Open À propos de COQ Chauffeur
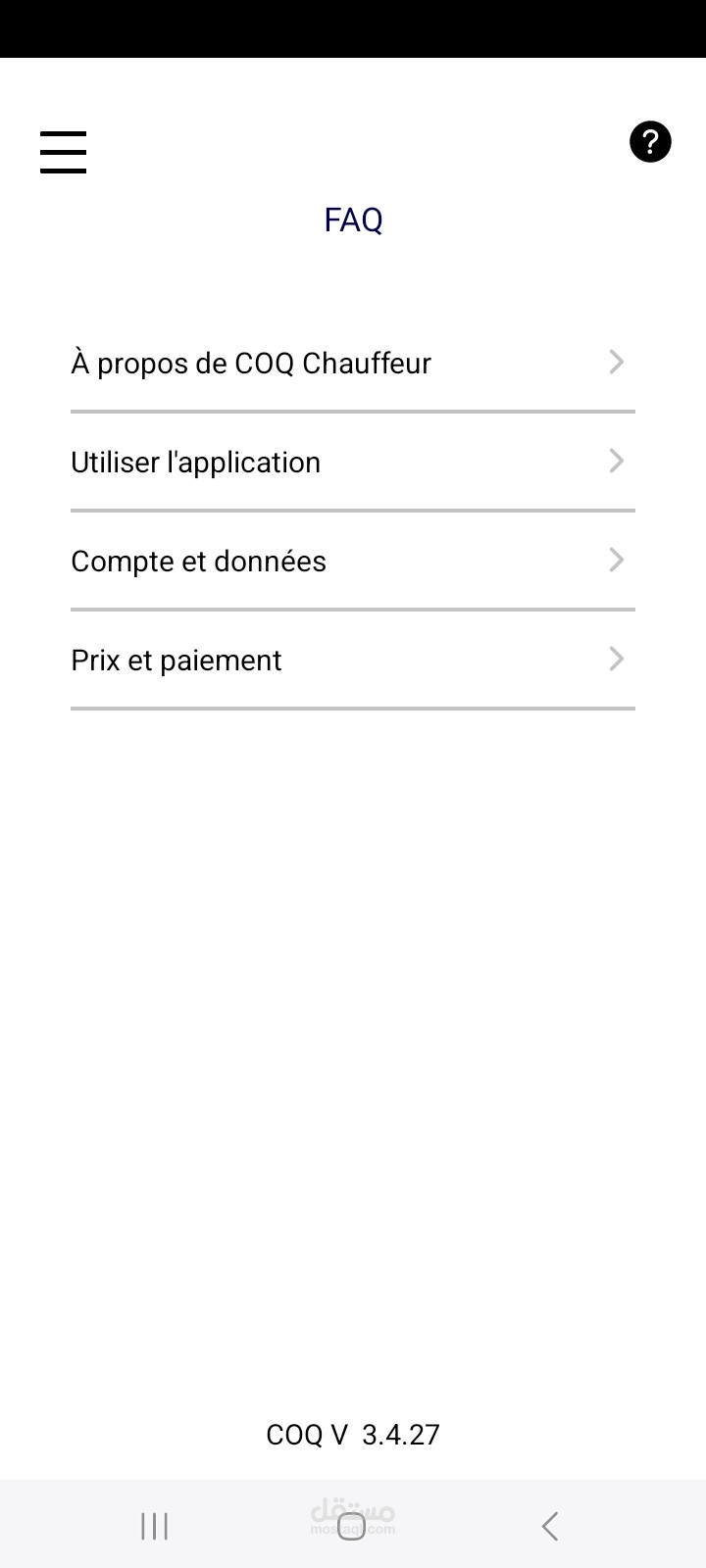This screenshot has height=1568, width=706. pyautogui.click(x=352, y=364)
